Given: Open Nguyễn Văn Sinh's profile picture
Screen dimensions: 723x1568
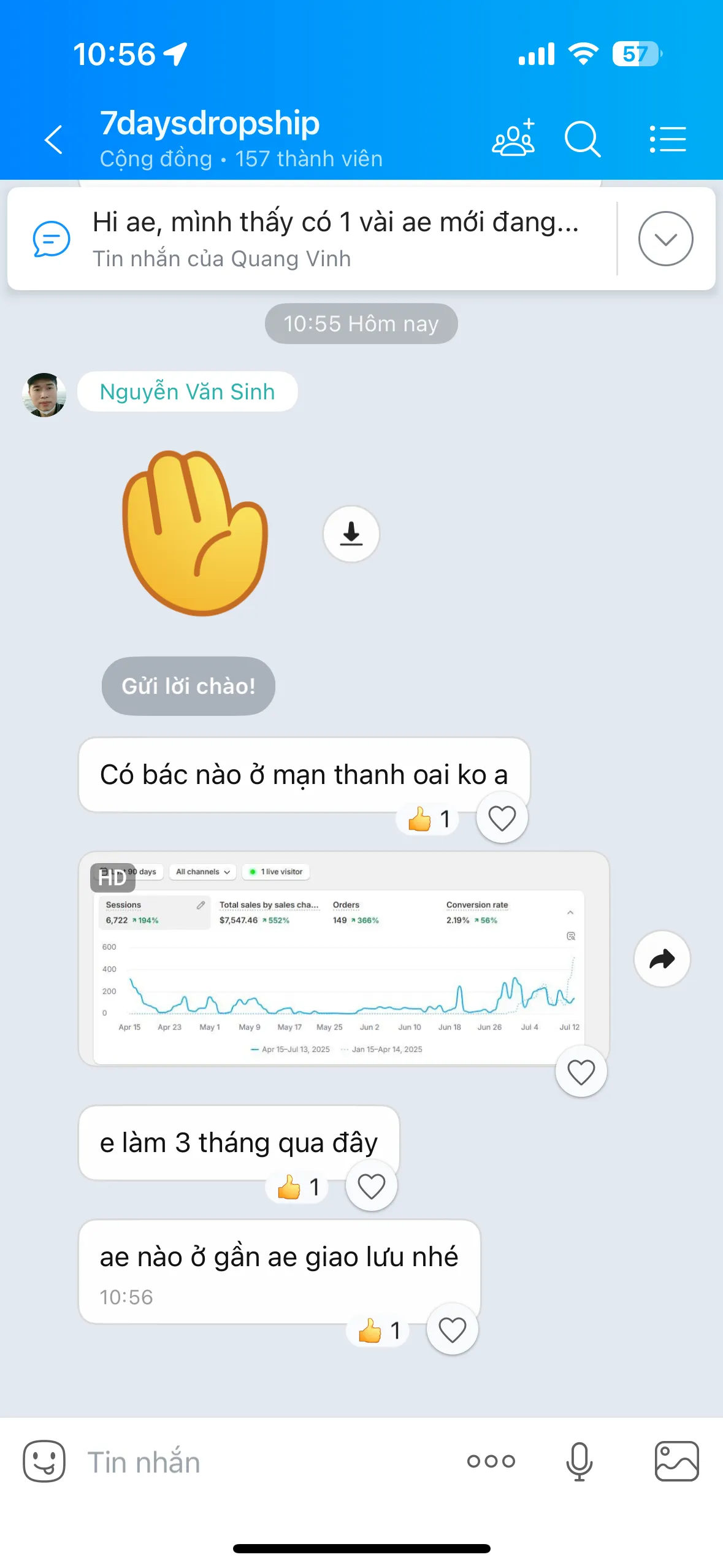Looking at the screenshot, I should [44, 394].
